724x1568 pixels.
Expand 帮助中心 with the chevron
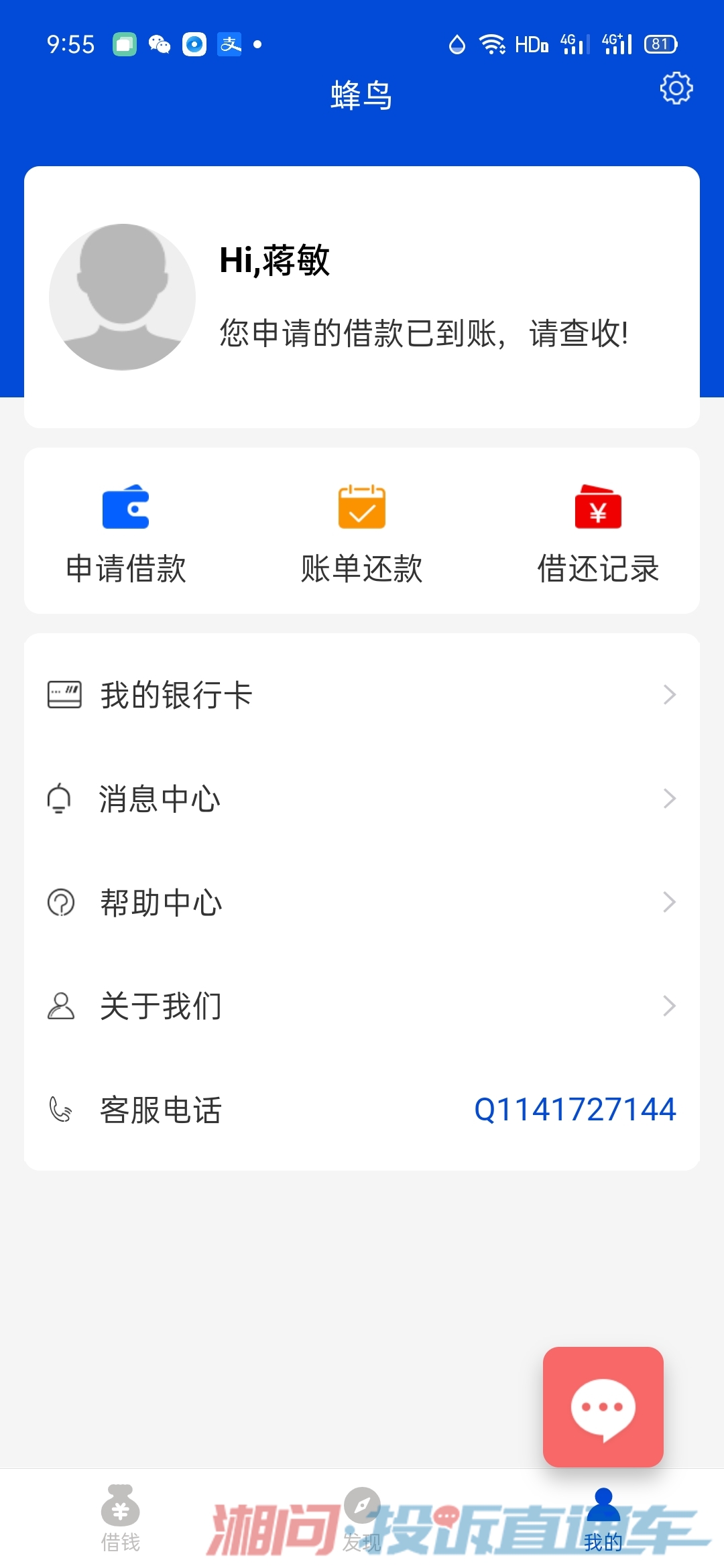click(x=670, y=902)
